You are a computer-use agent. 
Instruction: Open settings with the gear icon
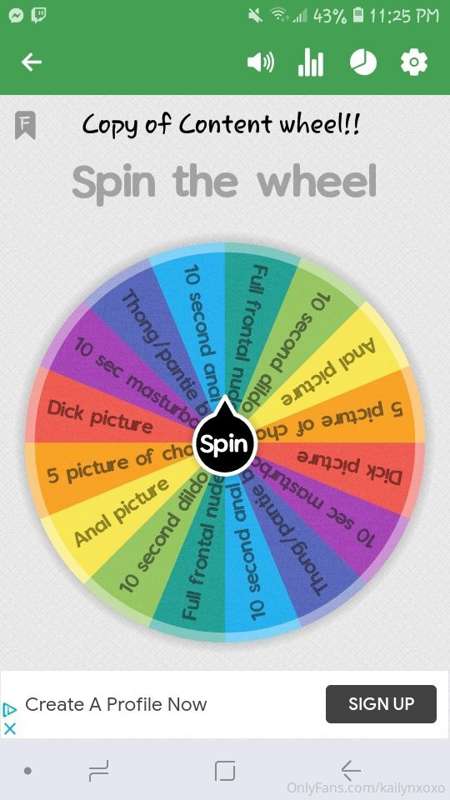pyautogui.click(x=414, y=63)
